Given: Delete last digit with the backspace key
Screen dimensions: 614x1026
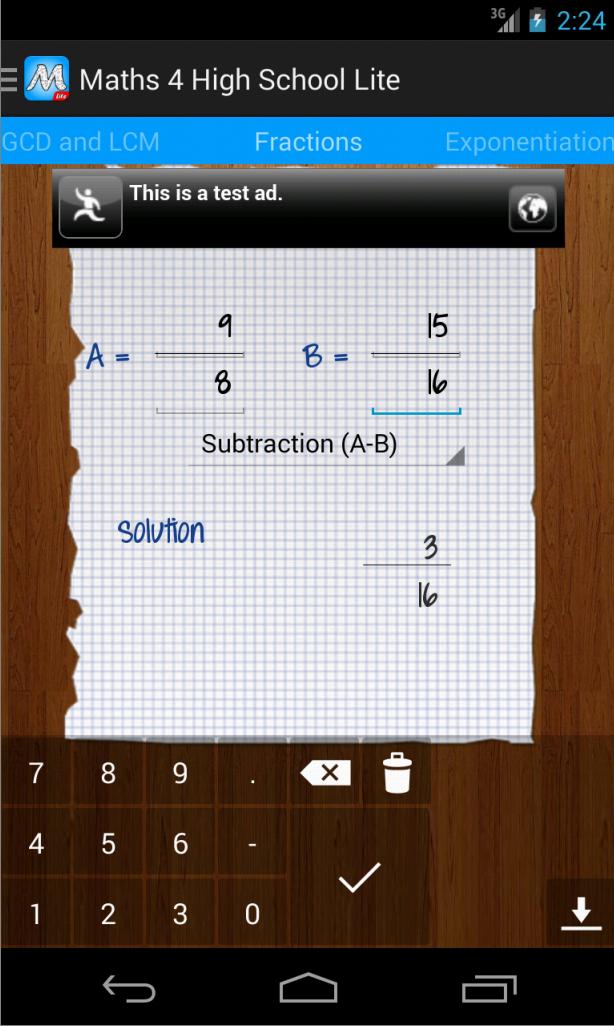Looking at the screenshot, I should (325, 773).
